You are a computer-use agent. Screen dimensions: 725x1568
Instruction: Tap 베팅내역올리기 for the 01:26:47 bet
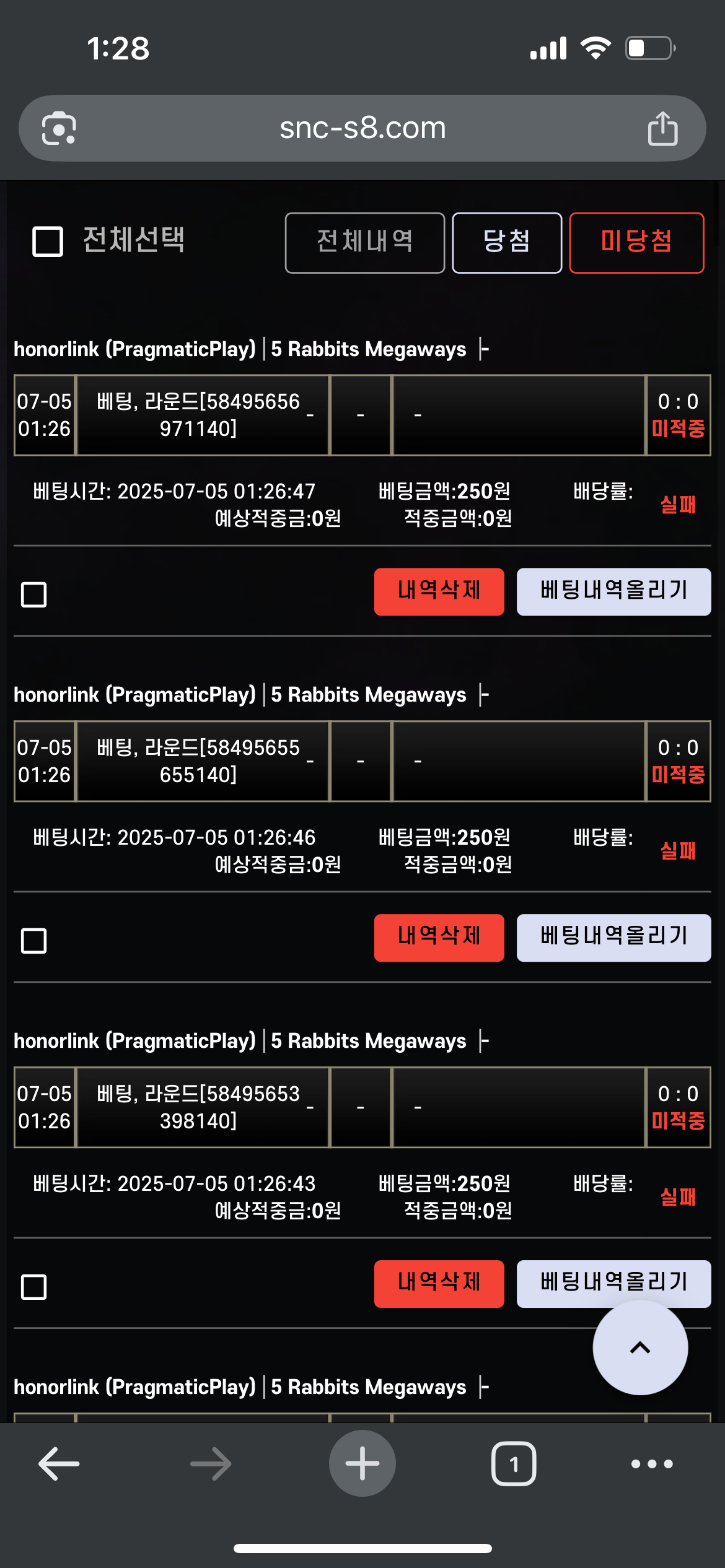coord(613,591)
